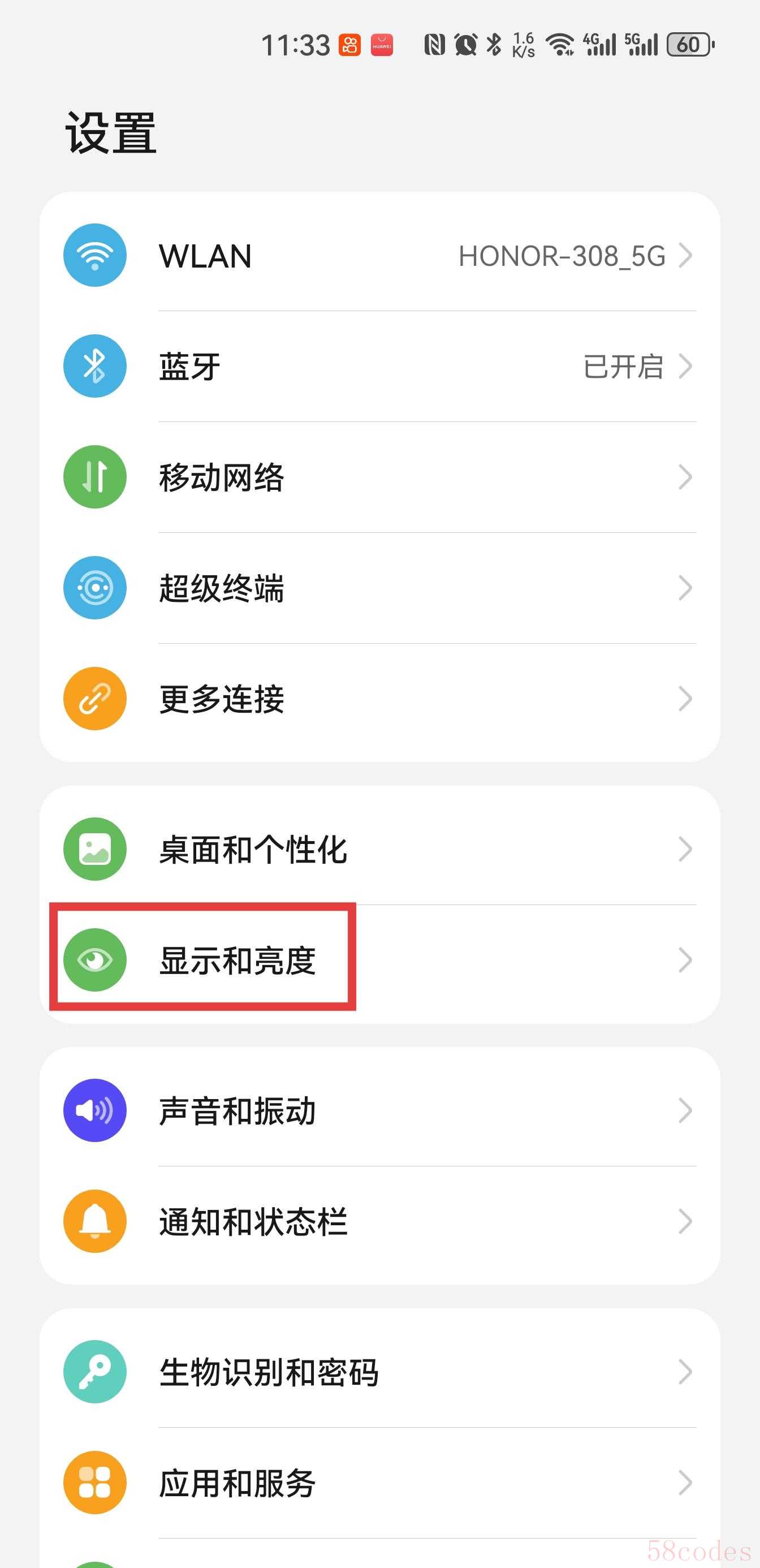This screenshot has width=760, height=1568.
Task: Select 显示和亮度 display and brightness
Action: click(x=379, y=960)
